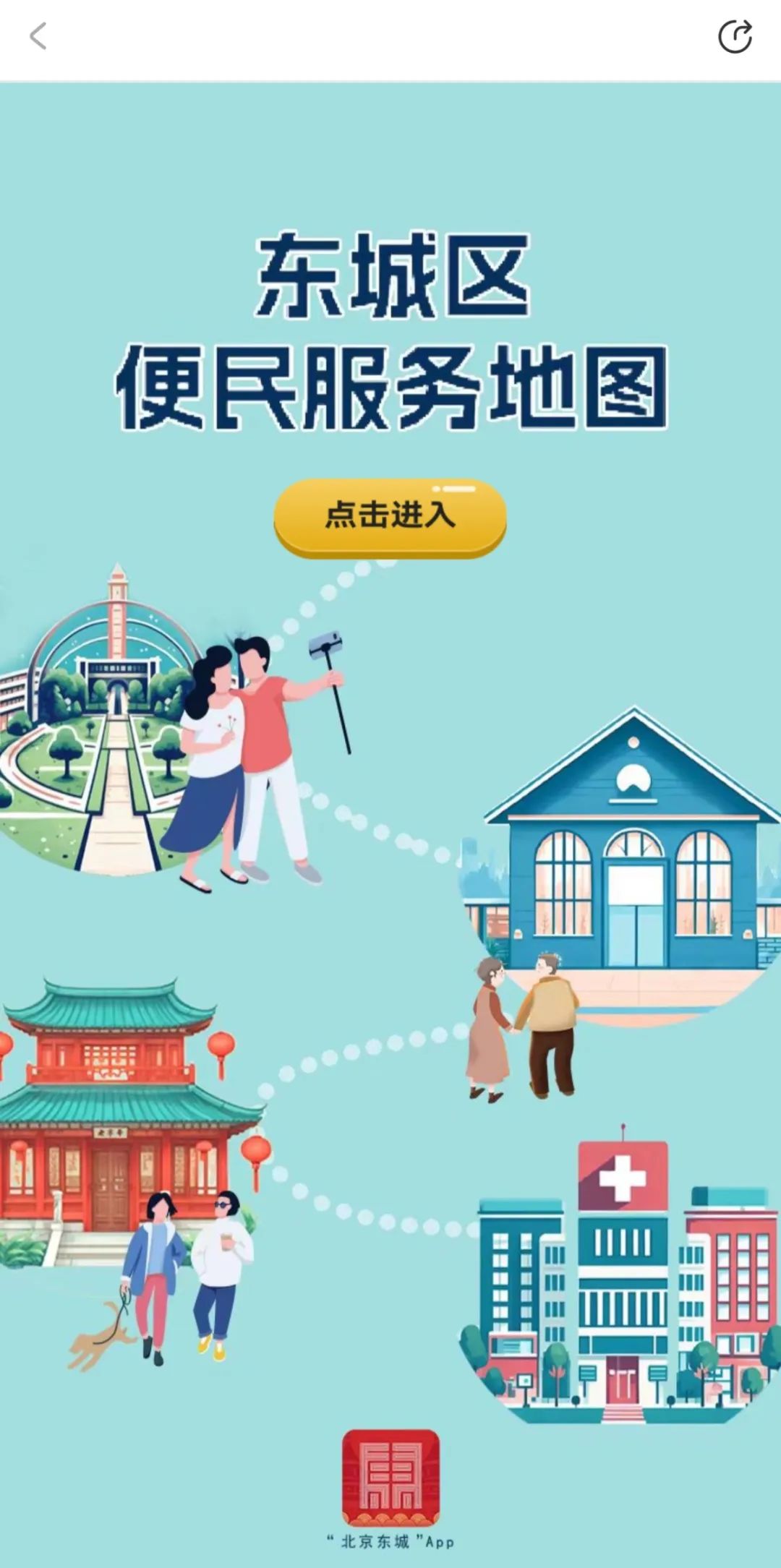Go back using the top-left arrow
Viewport: 781px width, 1568px height.
pos(38,36)
